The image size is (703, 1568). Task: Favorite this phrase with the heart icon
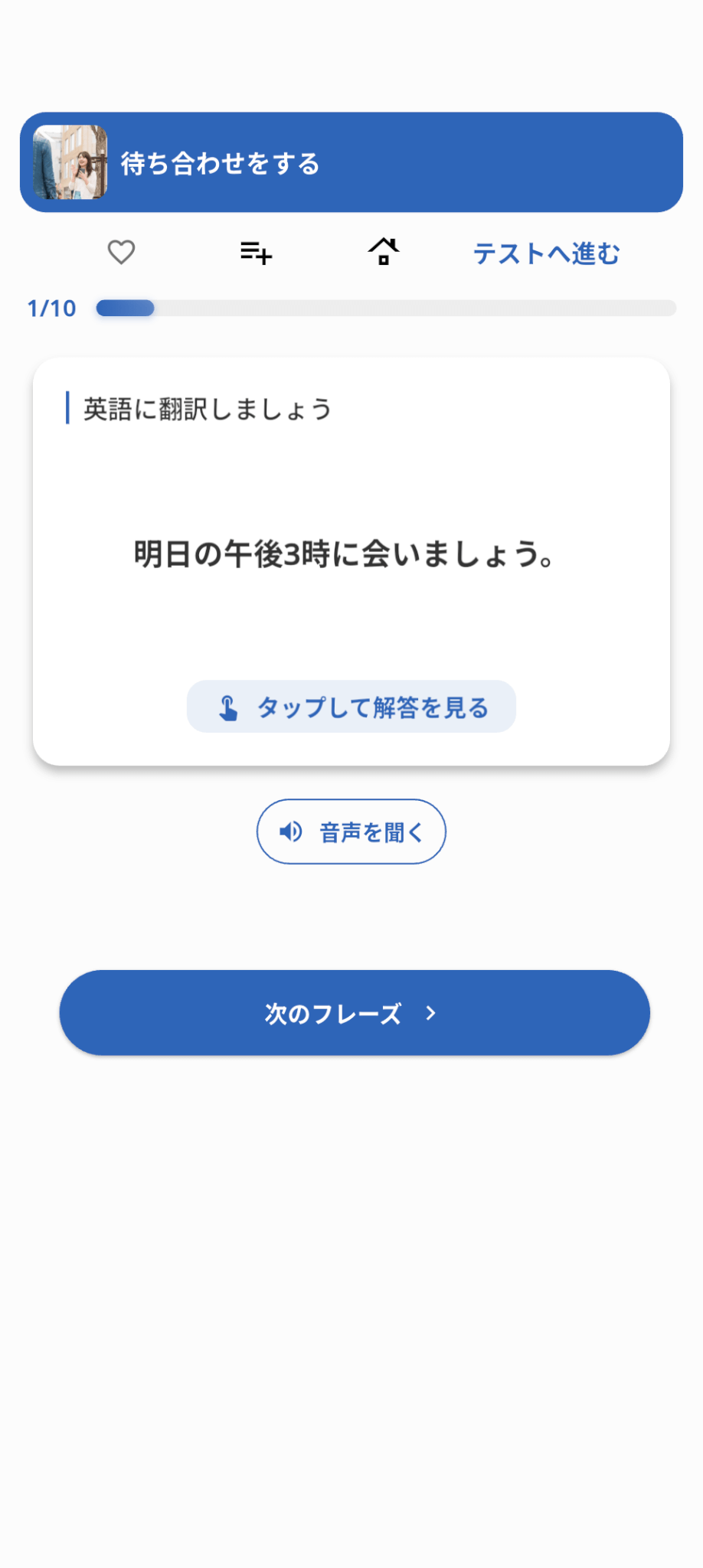click(121, 252)
